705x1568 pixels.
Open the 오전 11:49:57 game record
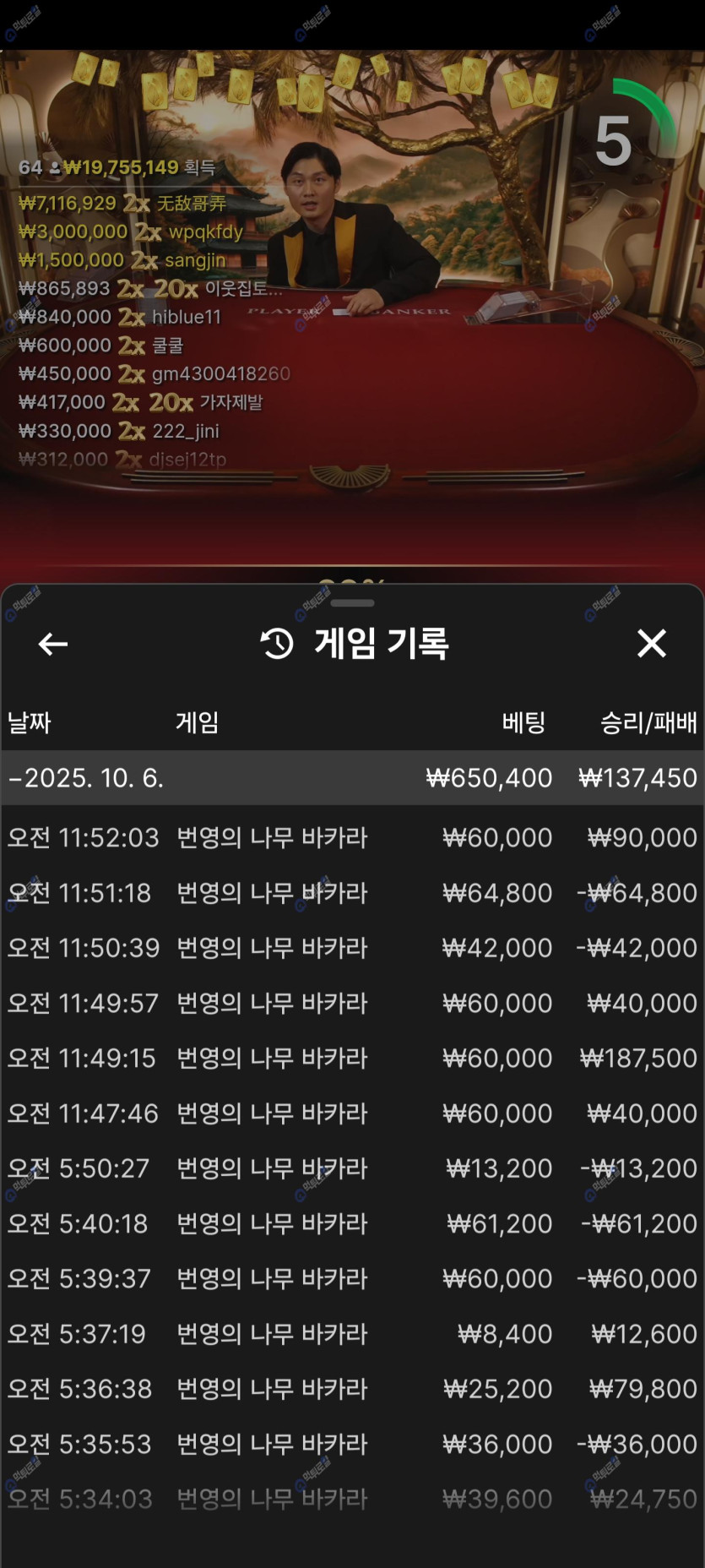(352, 1003)
